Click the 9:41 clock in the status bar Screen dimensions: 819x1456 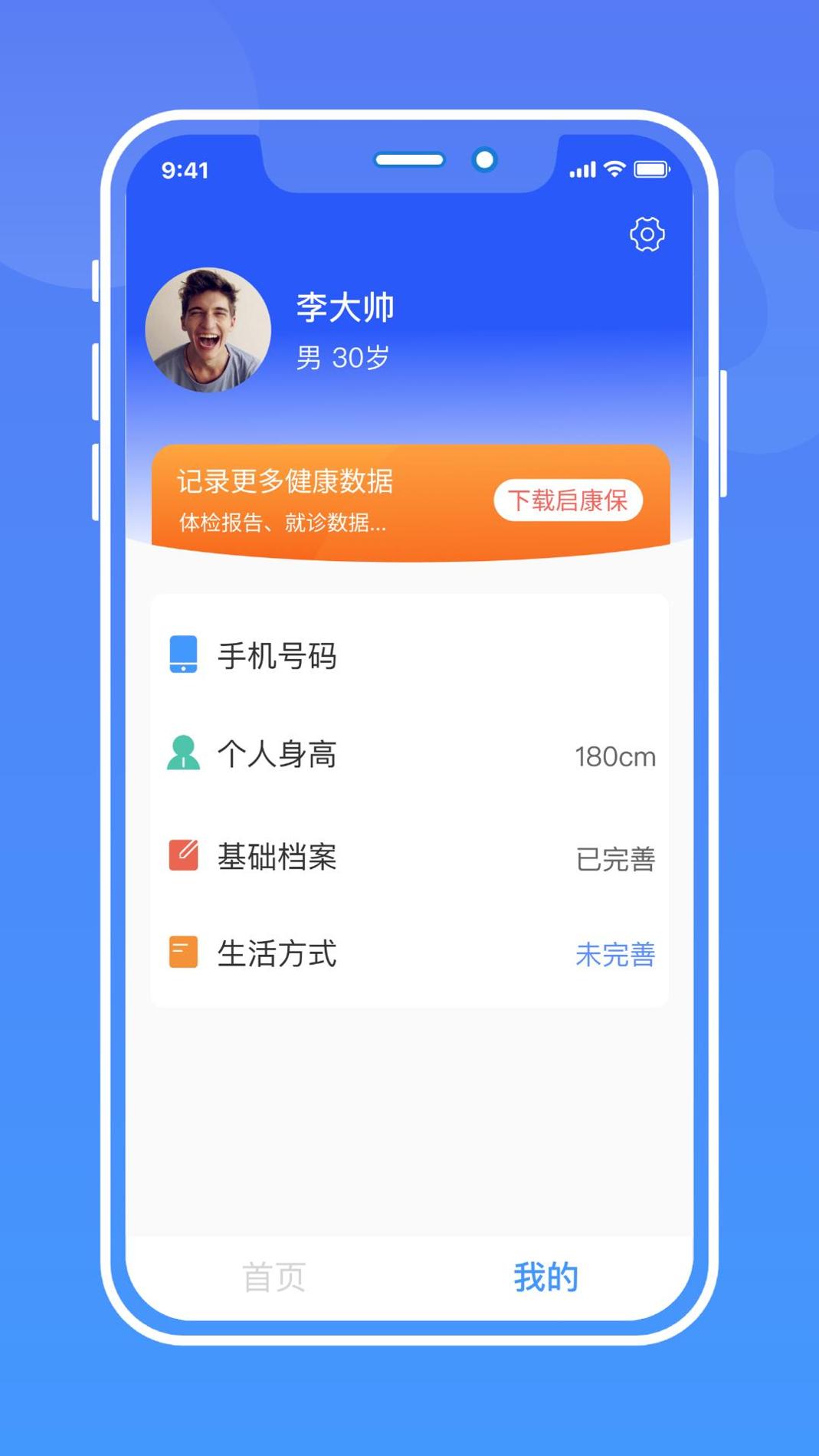click(185, 170)
